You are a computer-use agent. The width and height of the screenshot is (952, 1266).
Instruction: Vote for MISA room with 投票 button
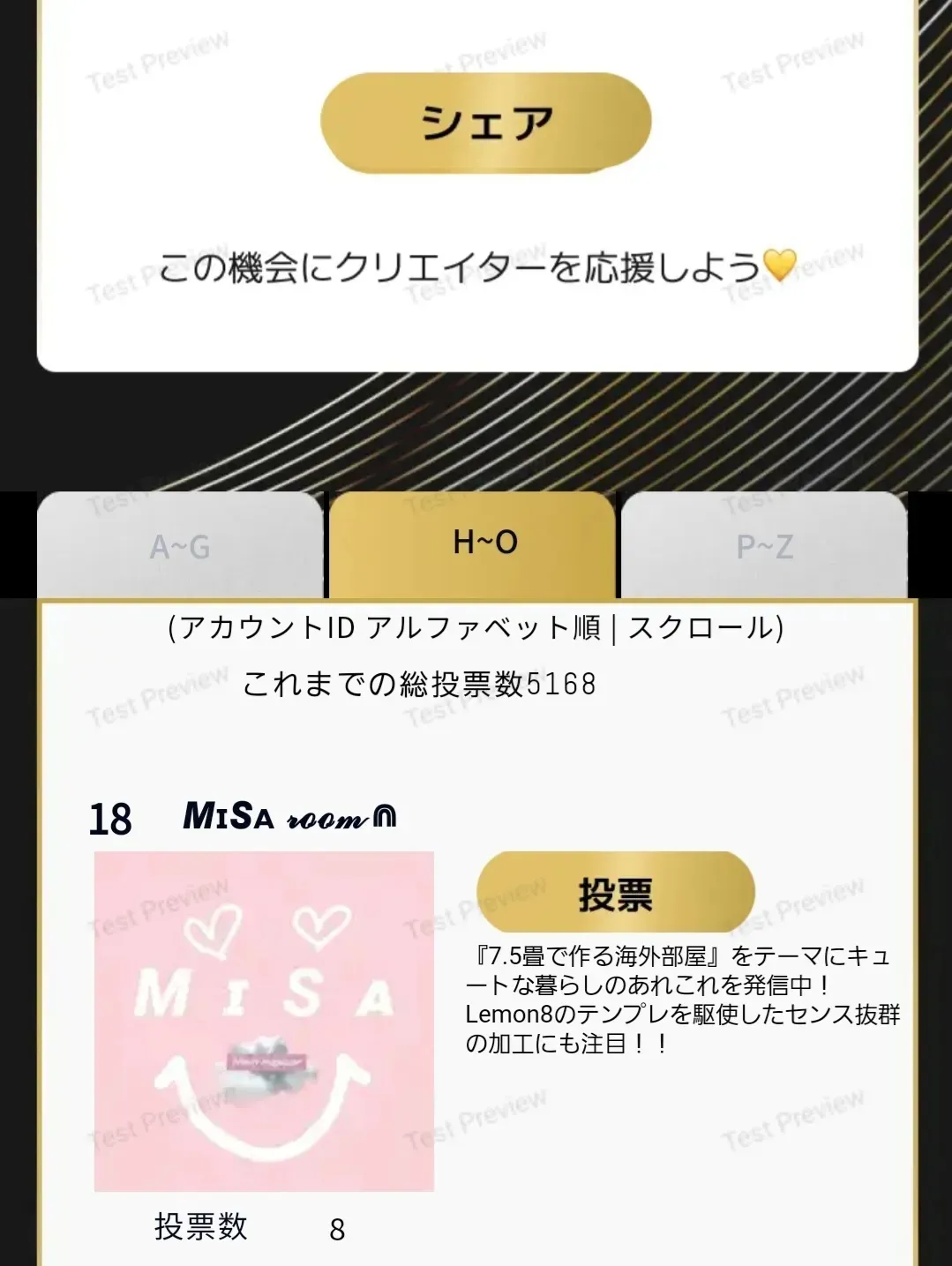coord(615,893)
